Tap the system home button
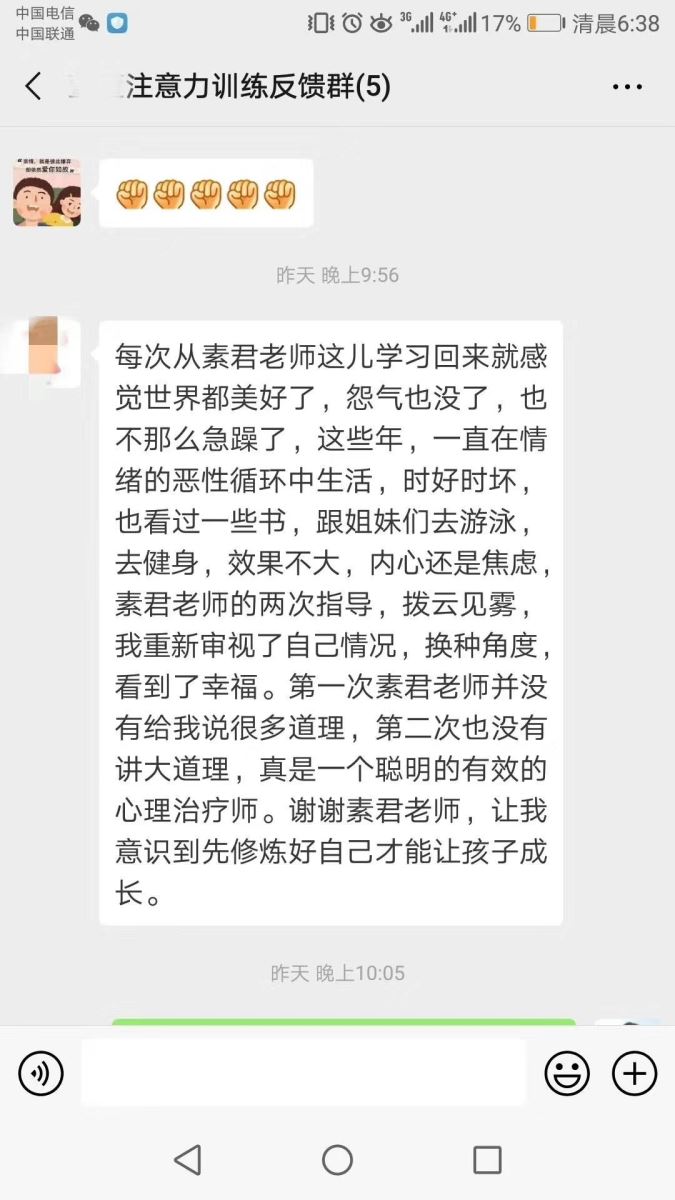Image resolution: width=675 pixels, height=1200 pixels. click(x=337, y=1160)
